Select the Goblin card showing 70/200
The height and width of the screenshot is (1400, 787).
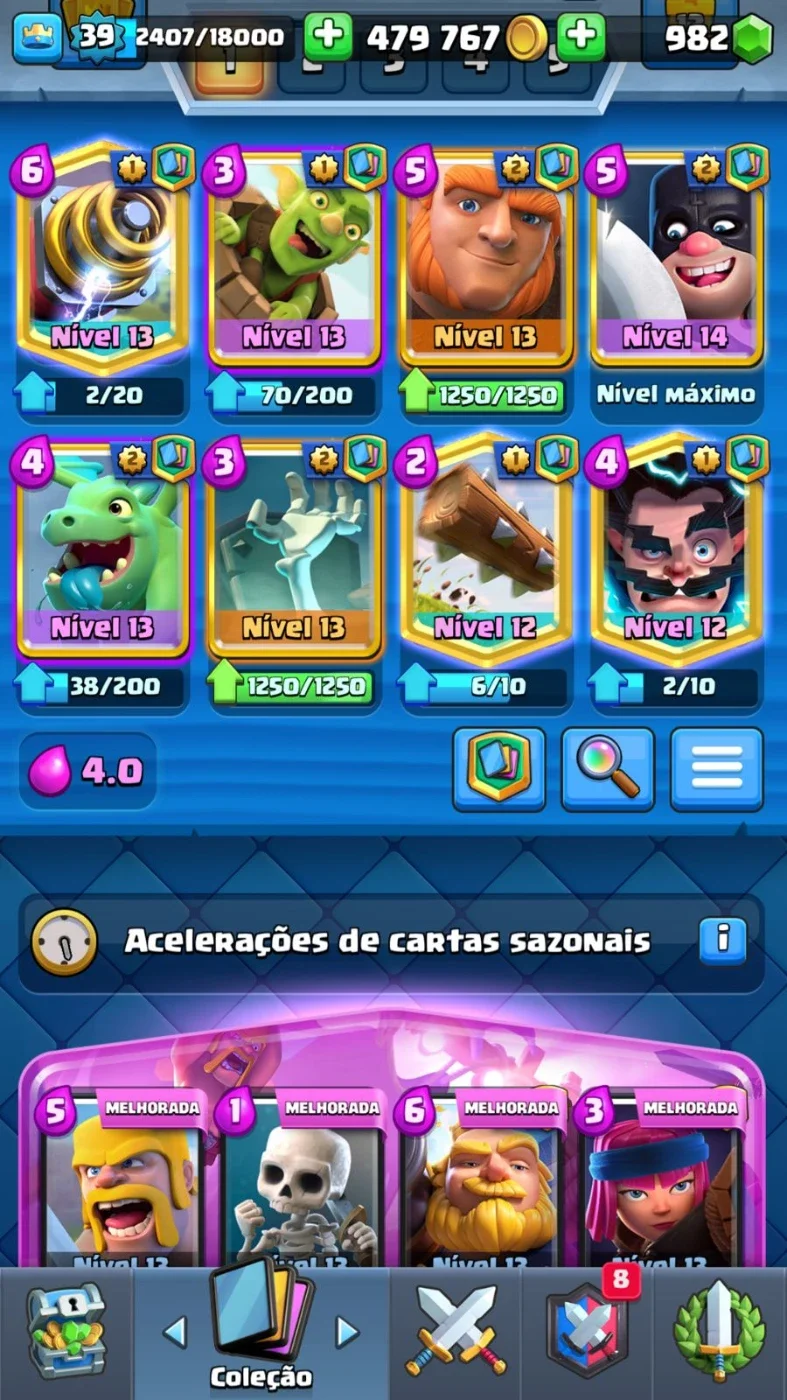pos(293,258)
